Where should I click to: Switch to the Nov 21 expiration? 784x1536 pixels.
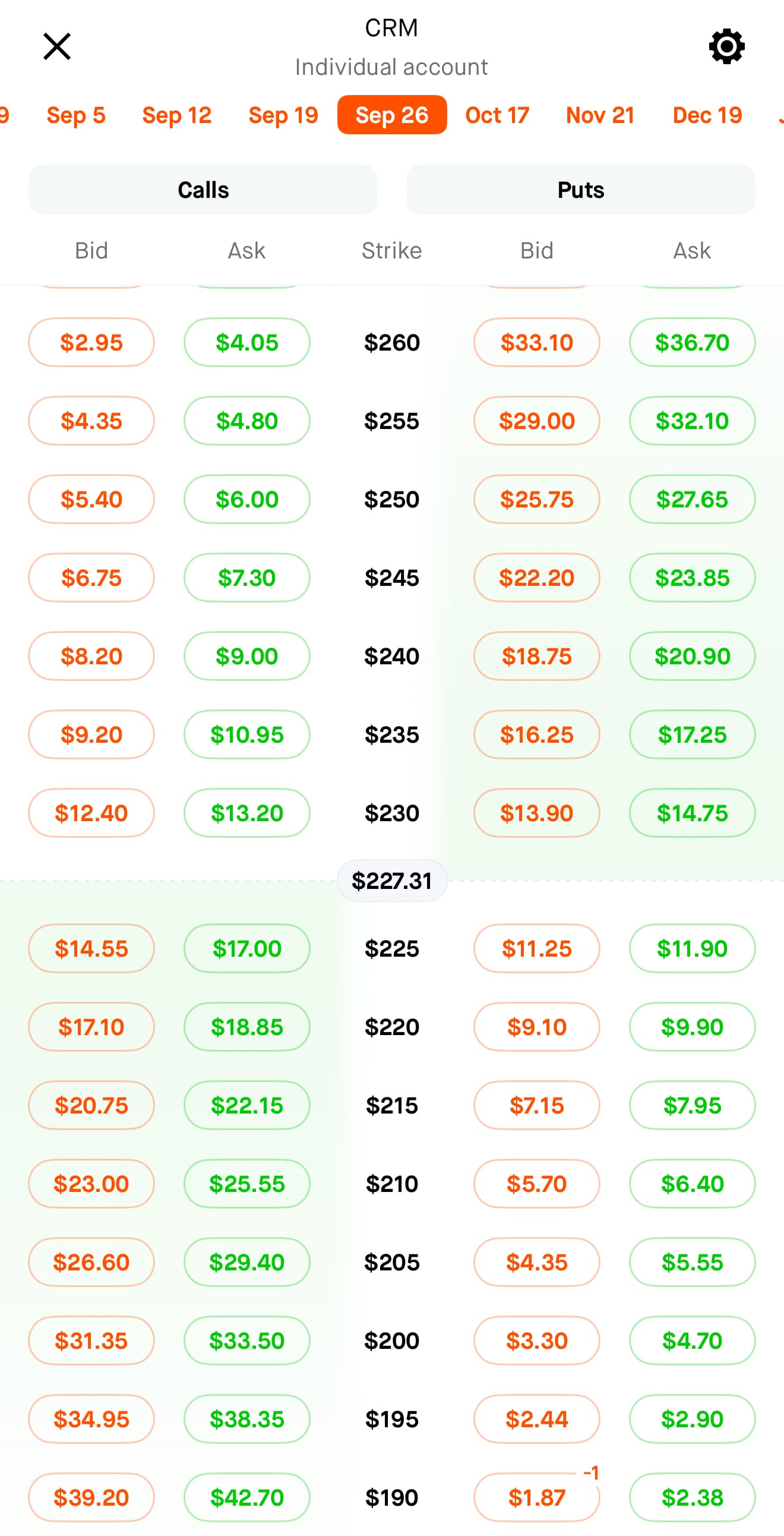point(600,115)
